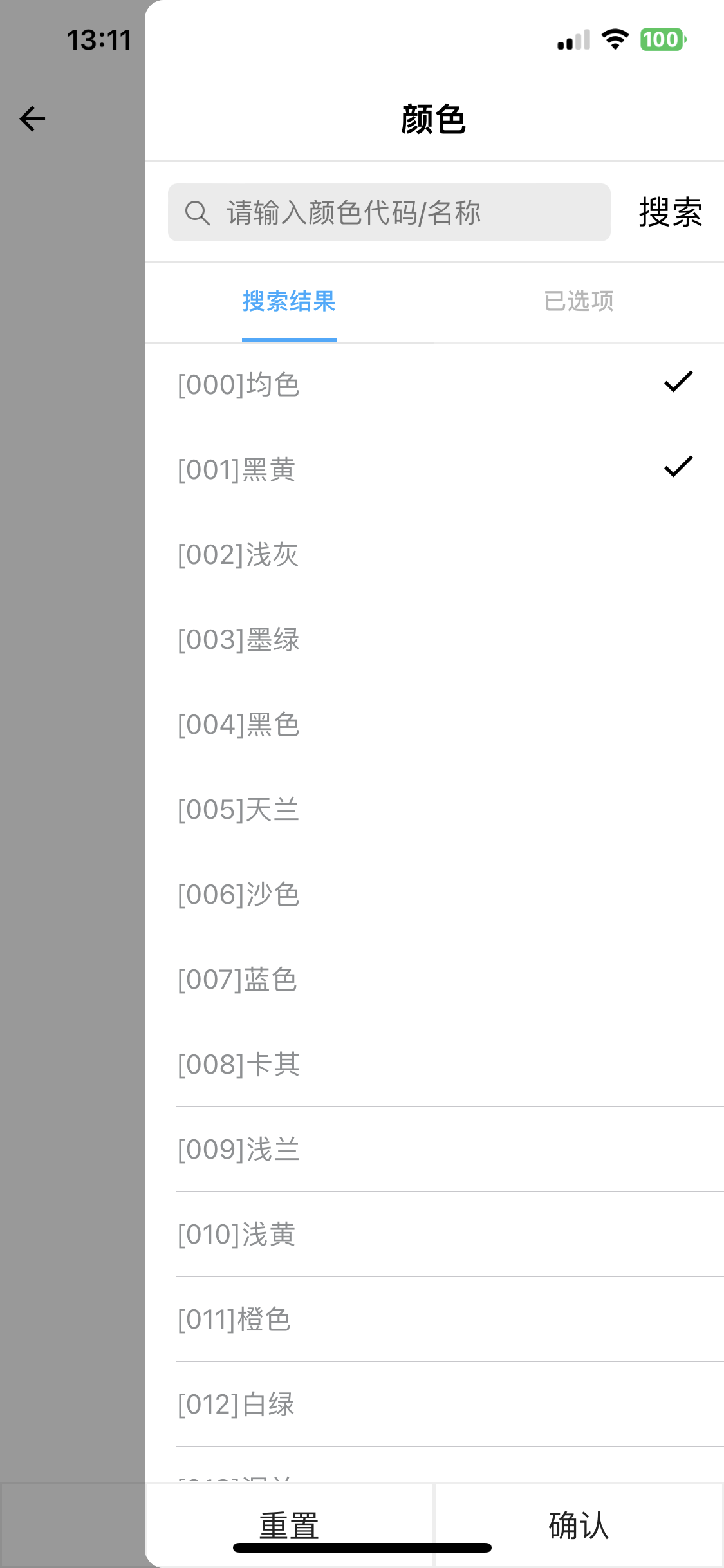Open the 搜索结果 tab
Screen dimensions: 724x1568
(x=289, y=301)
